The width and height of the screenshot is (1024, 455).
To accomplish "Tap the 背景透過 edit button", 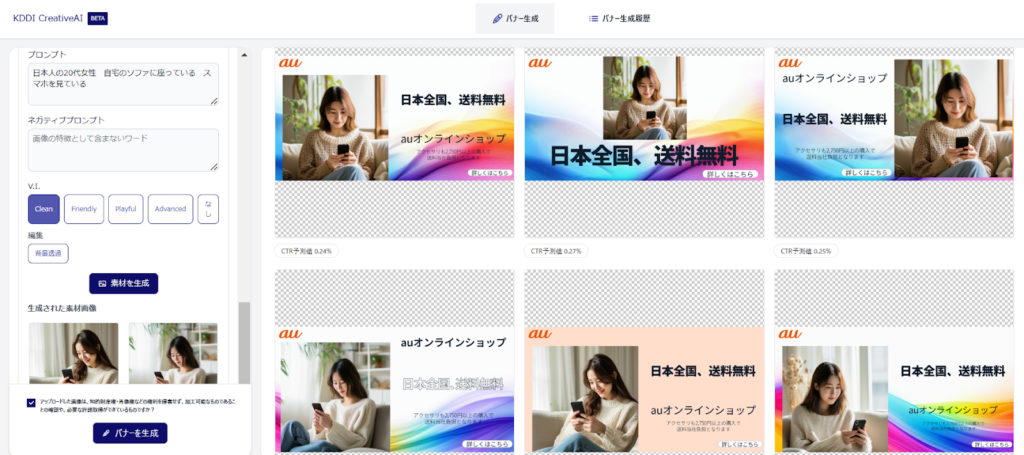I will click(x=48, y=254).
